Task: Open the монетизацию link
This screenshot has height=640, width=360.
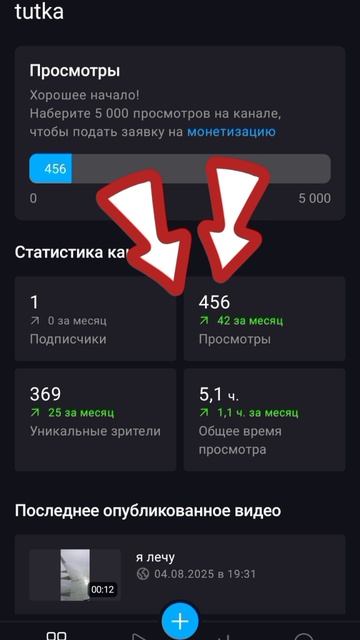Action: [x=231, y=131]
